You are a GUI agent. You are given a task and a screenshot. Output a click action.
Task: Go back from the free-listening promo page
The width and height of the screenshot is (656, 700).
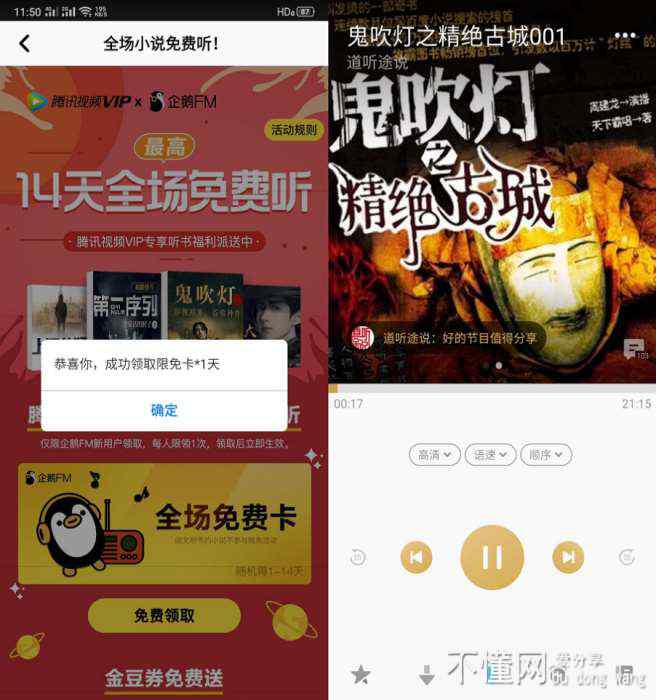pos(25,43)
